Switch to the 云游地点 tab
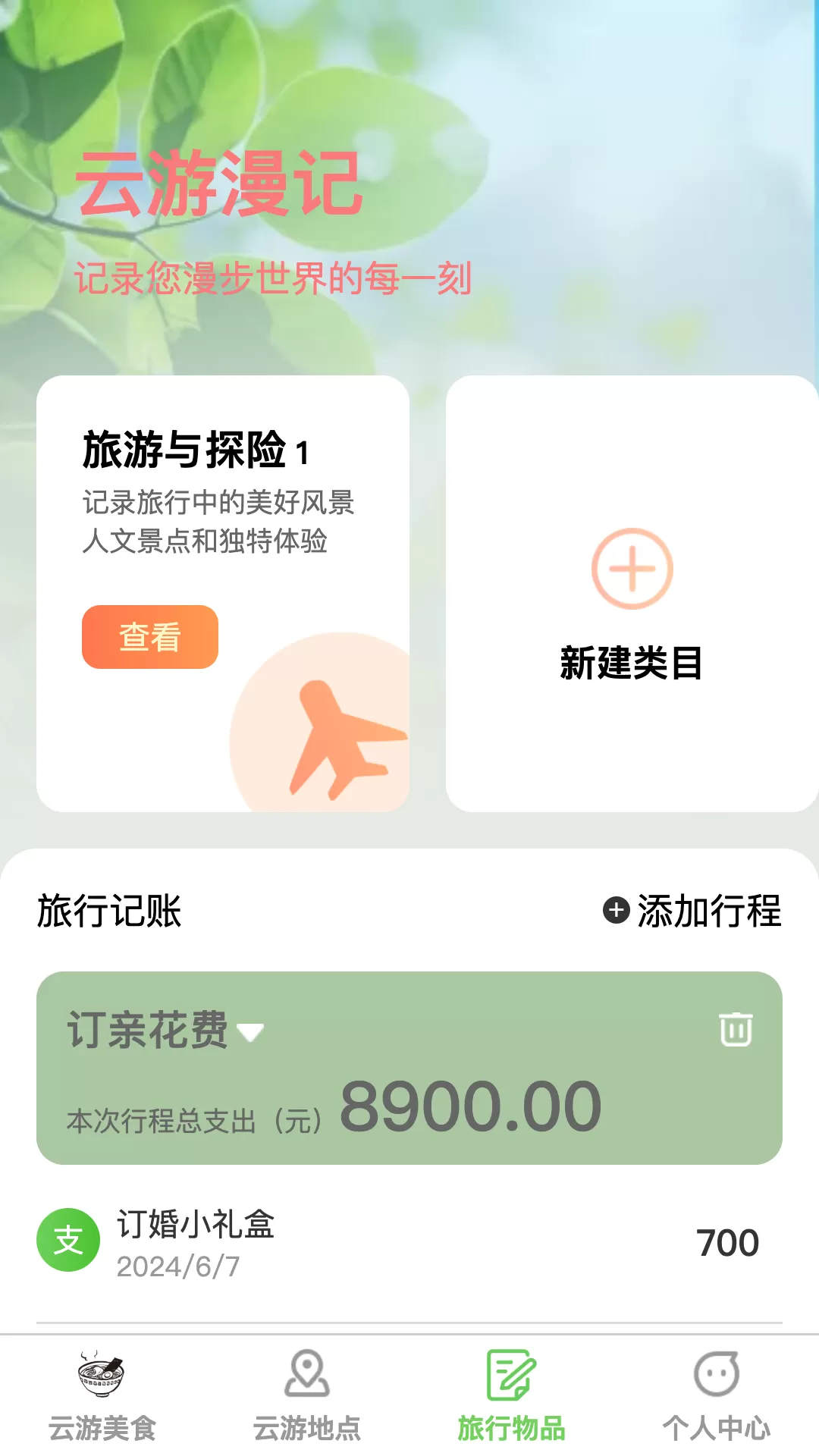This screenshot has width=819, height=1456. (307, 1395)
